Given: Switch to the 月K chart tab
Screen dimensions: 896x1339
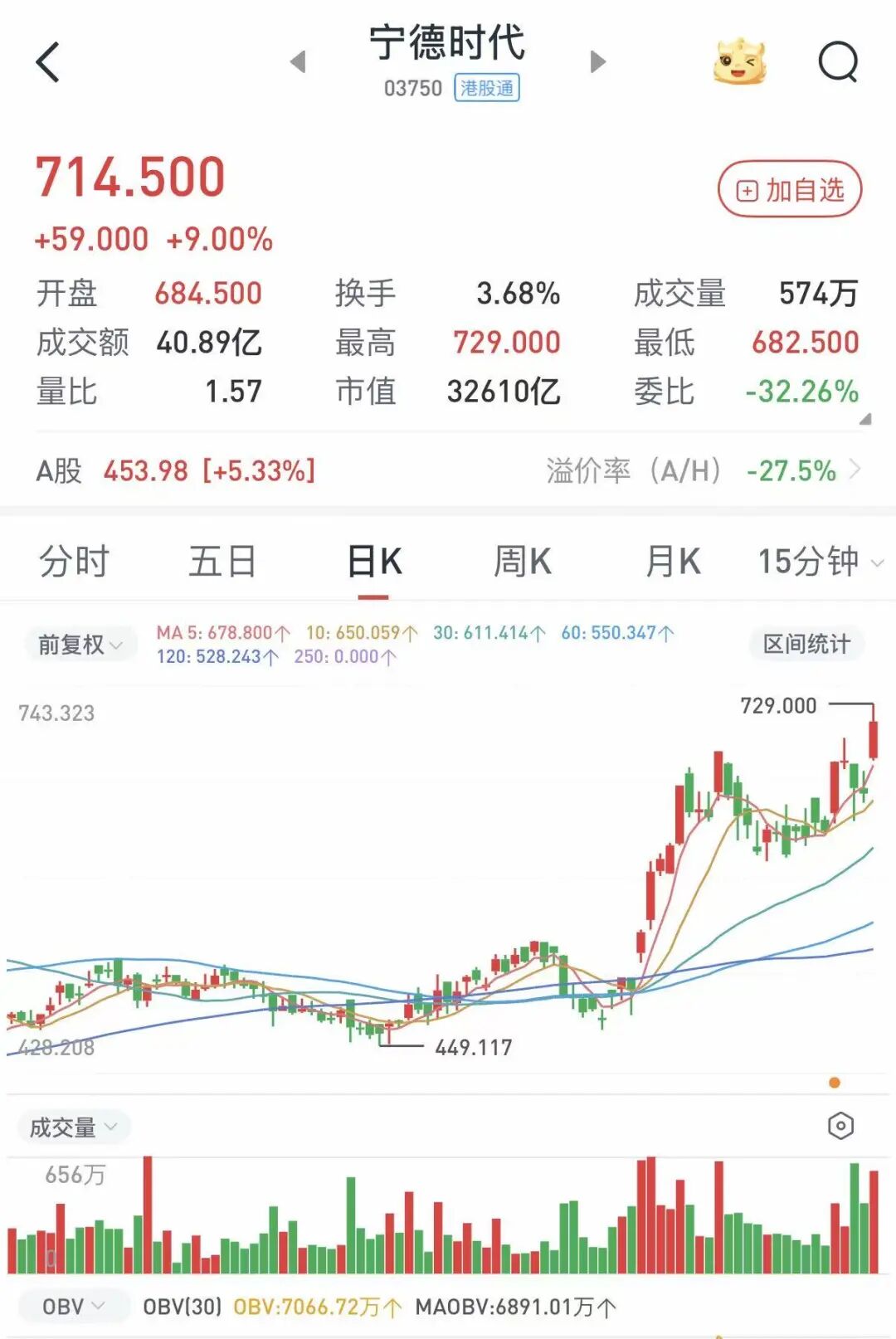Looking at the screenshot, I should pyautogui.click(x=673, y=562).
